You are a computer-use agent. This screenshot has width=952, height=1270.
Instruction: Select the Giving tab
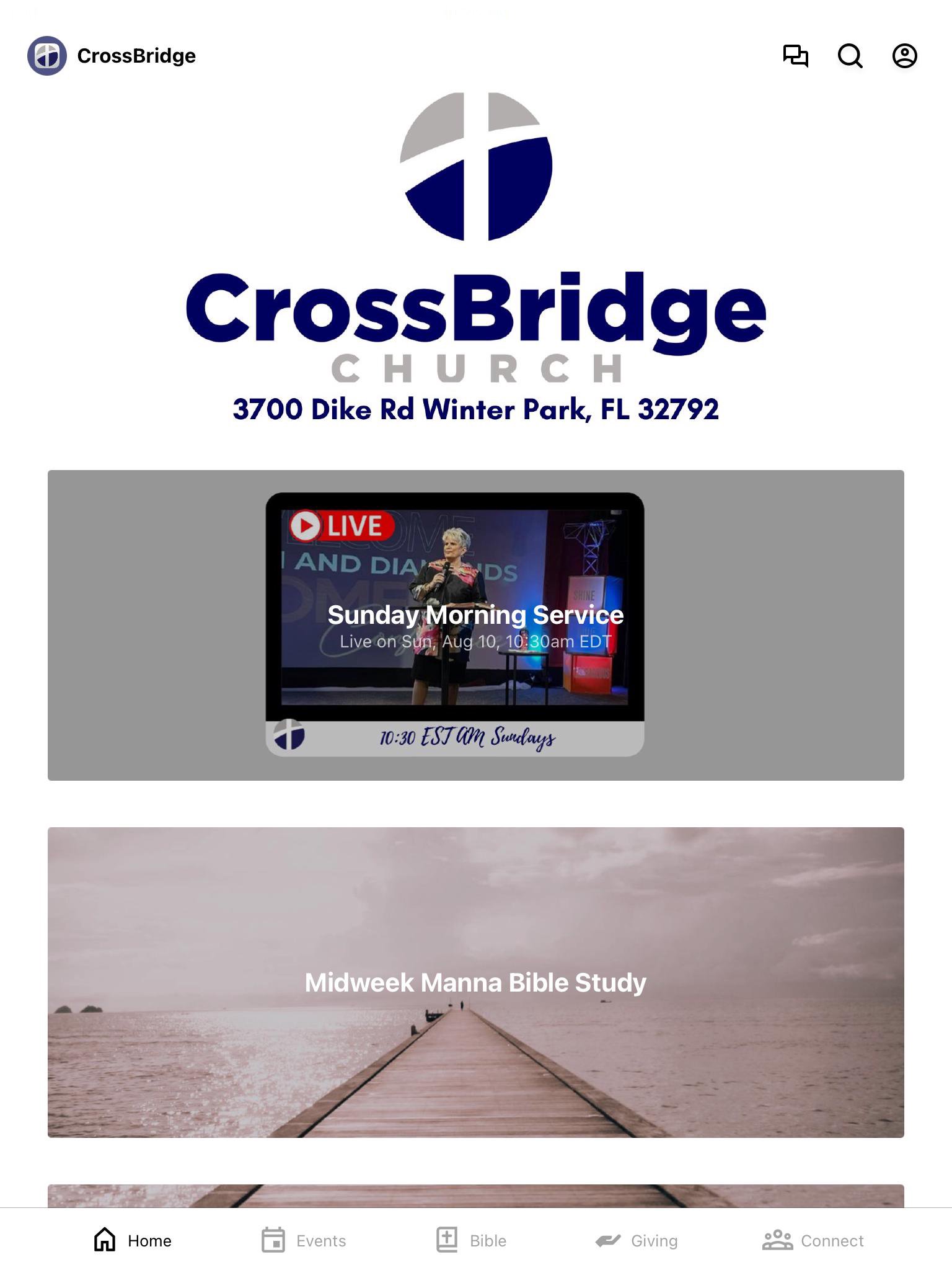pos(637,1240)
